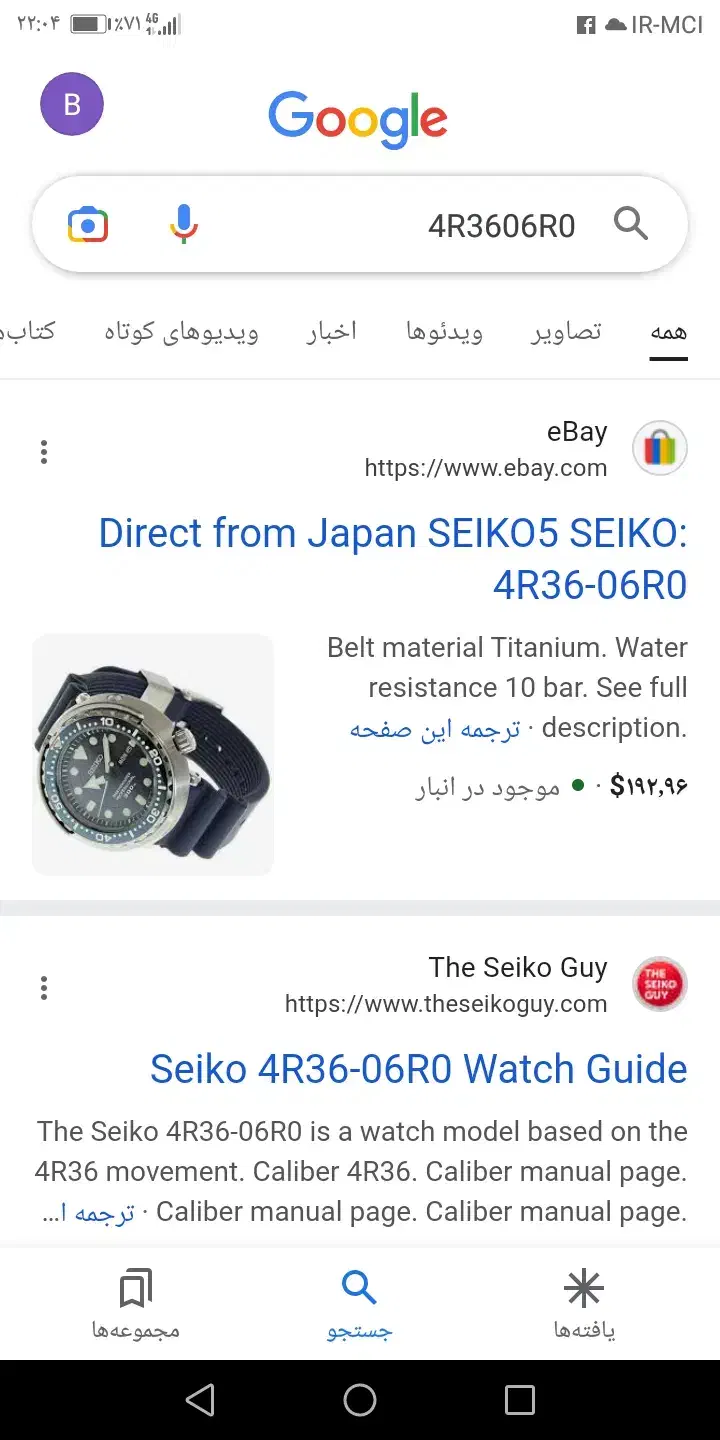The width and height of the screenshot is (720, 1440).
Task: Select the جستجو bottom navigation tab
Action: click(x=360, y=1303)
